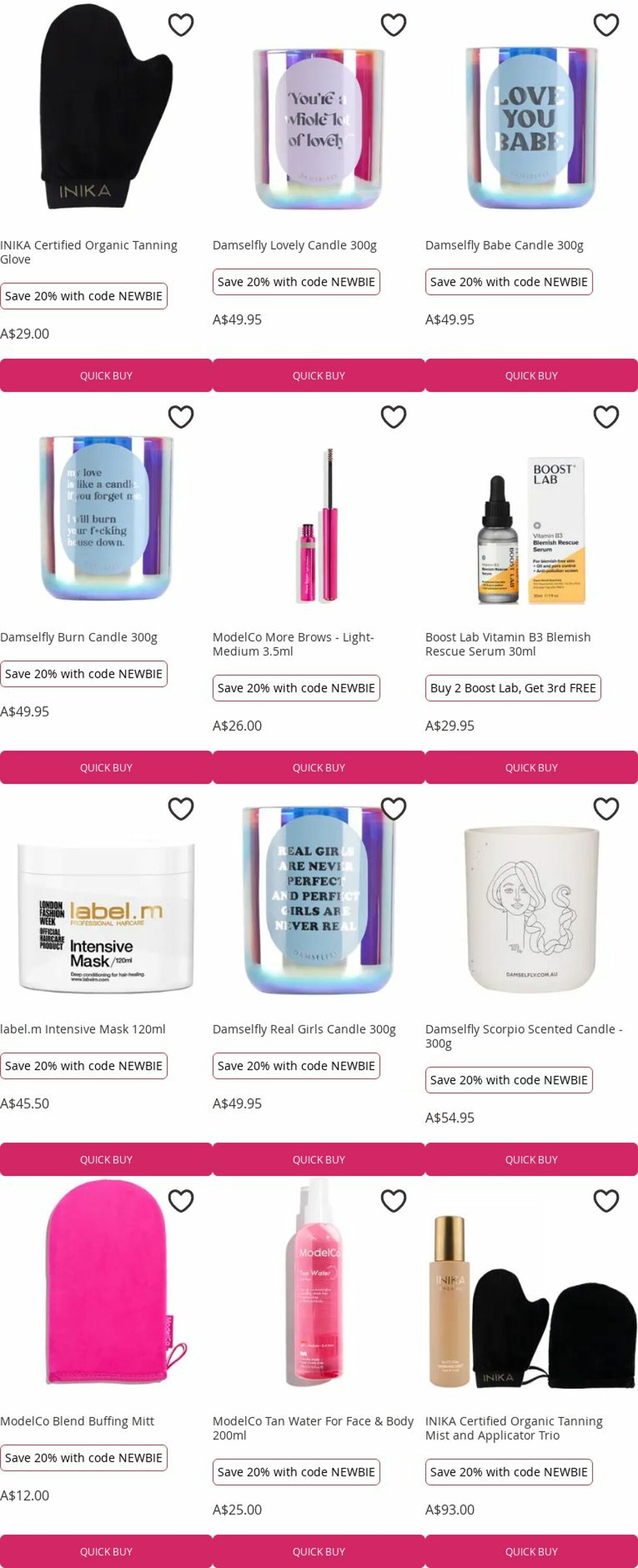Quick buy INIKA Certified Organic Tanning Glove
This screenshot has width=638, height=1568.
(106, 376)
